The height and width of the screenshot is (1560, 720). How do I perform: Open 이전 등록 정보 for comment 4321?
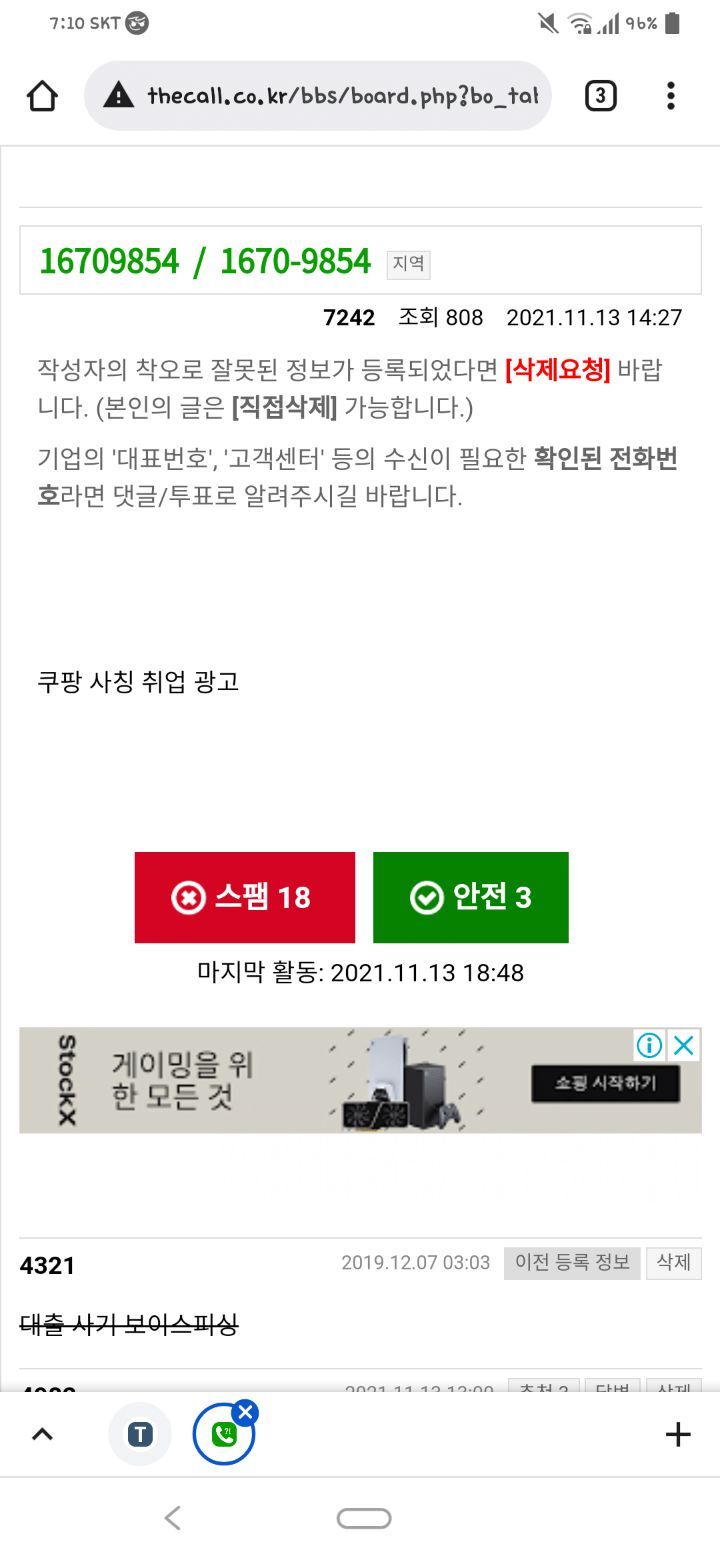(572, 1263)
